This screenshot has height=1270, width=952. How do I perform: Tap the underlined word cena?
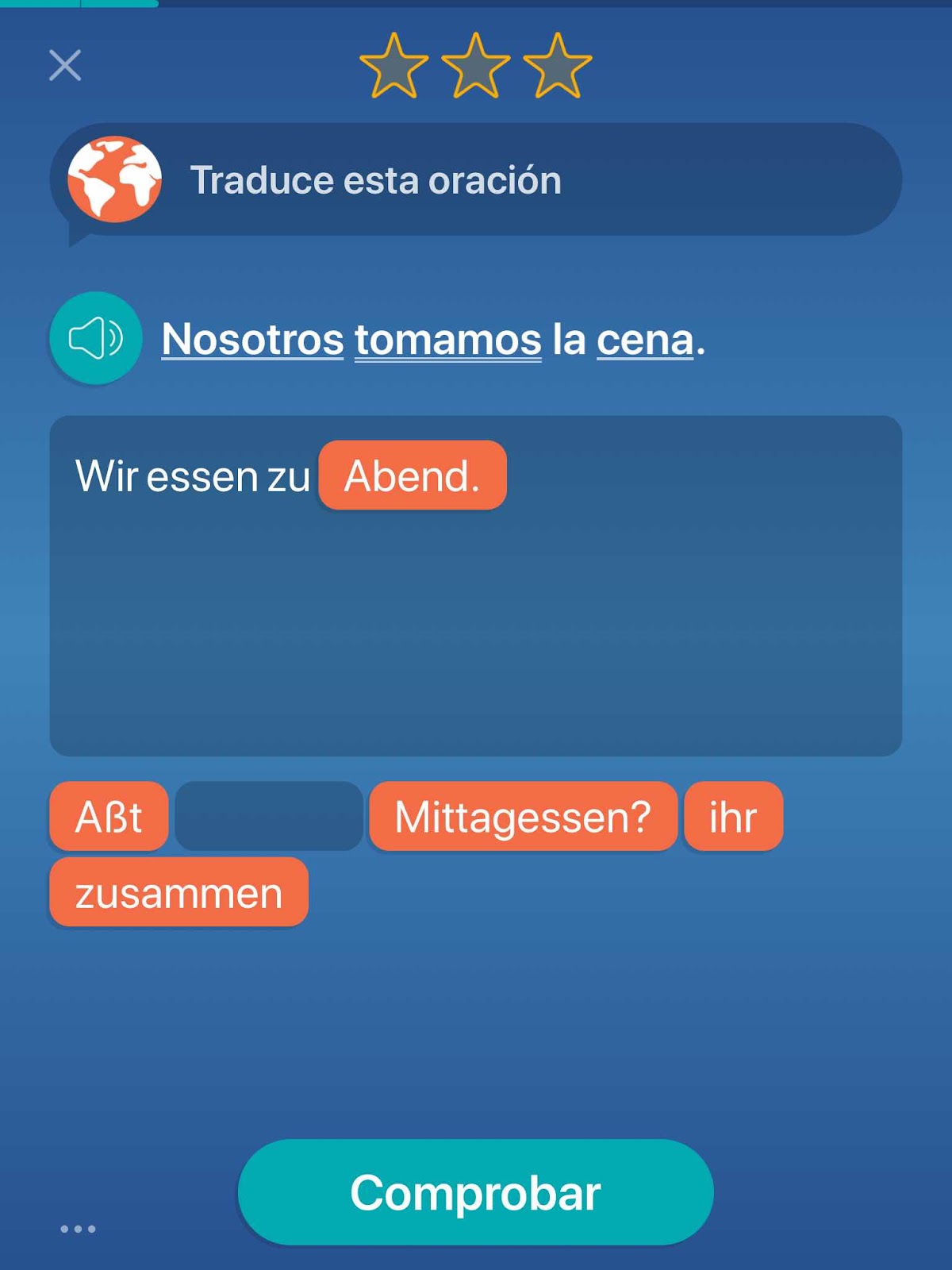(x=644, y=340)
